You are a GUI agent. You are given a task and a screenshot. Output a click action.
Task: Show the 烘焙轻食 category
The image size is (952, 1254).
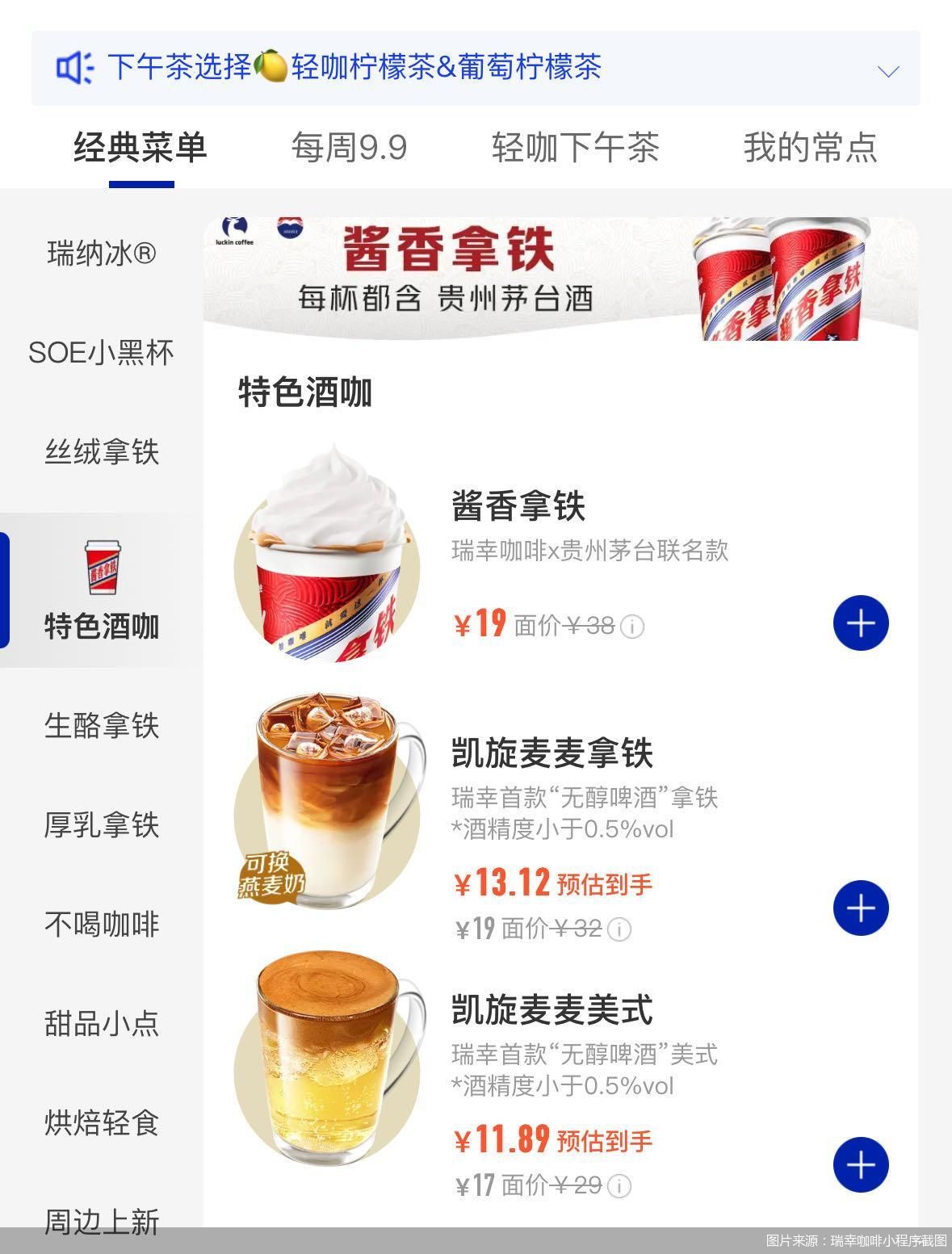click(x=102, y=1123)
